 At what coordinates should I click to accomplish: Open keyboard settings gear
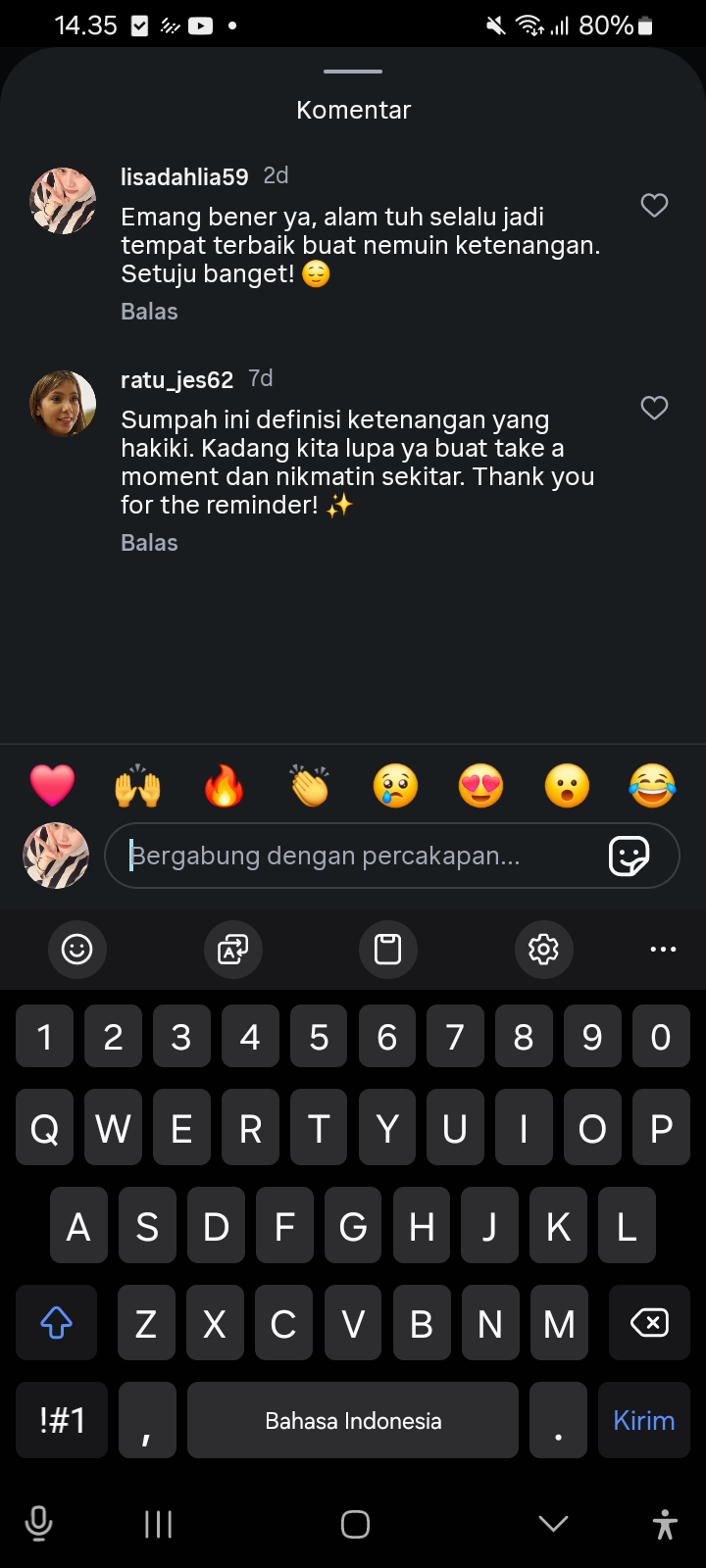coord(543,949)
